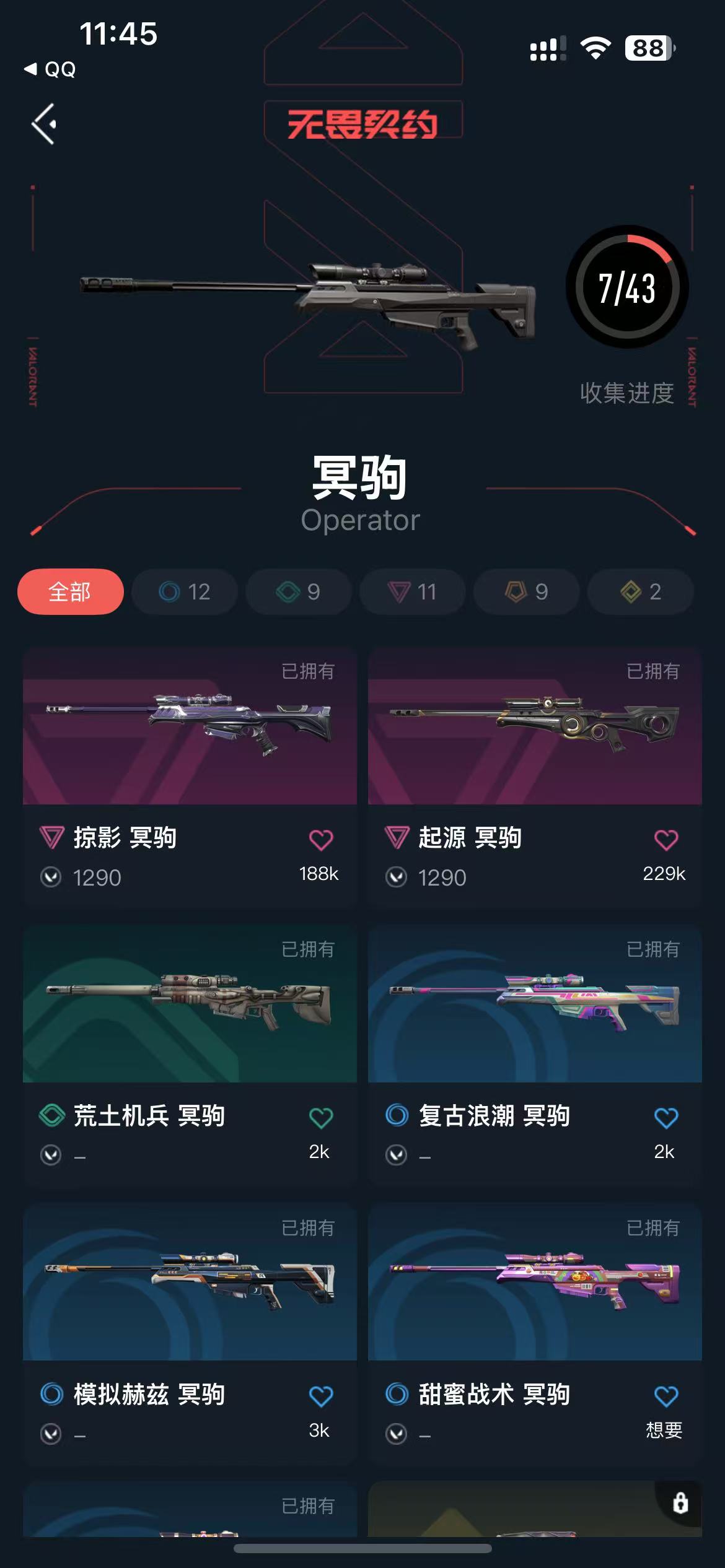Go back using the top-left arrow
This screenshot has width=725, height=1568.
coord(44,124)
